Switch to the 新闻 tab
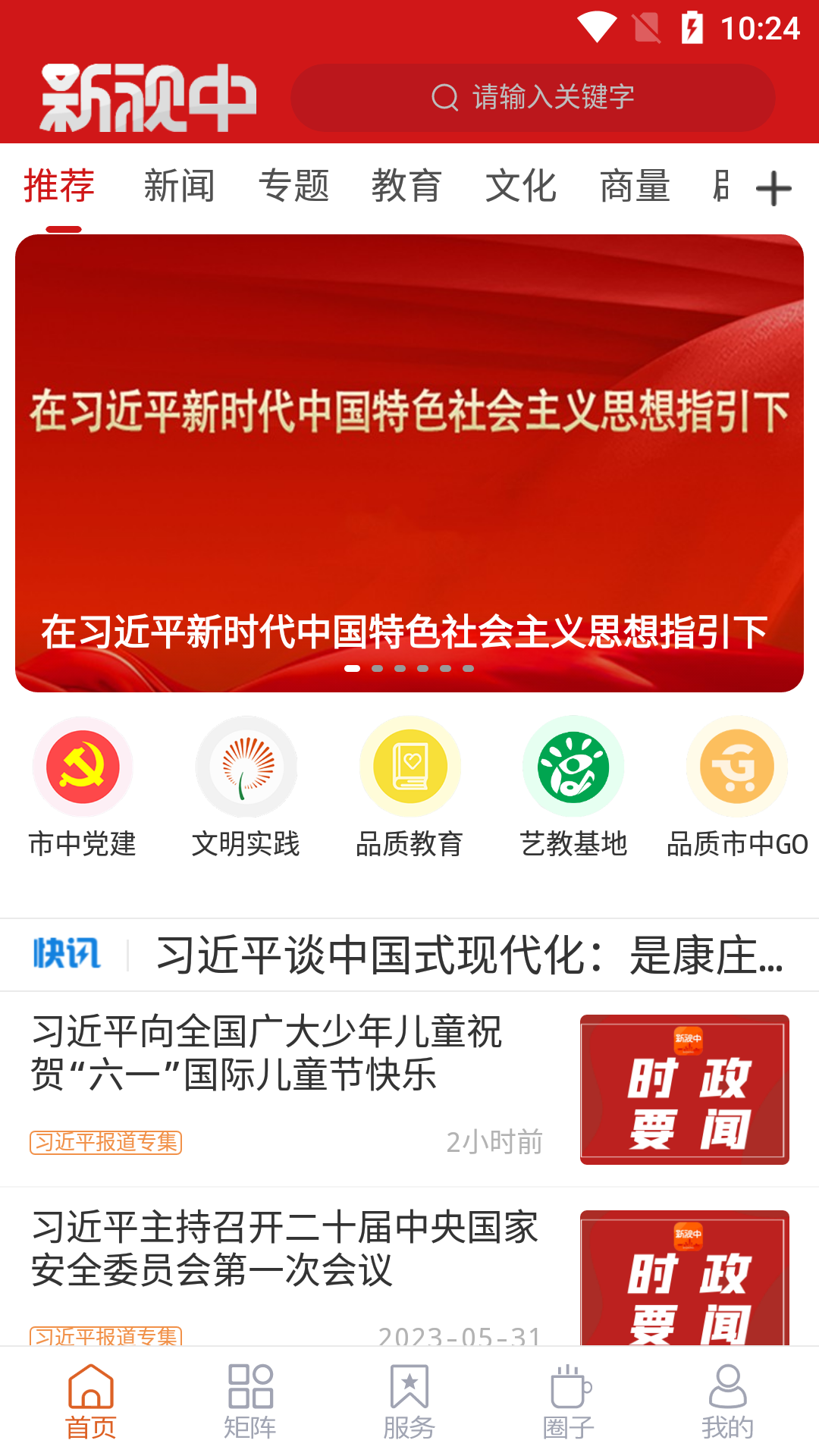Image resolution: width=819 pixels, height=1456 pixels. coord(180,187)
